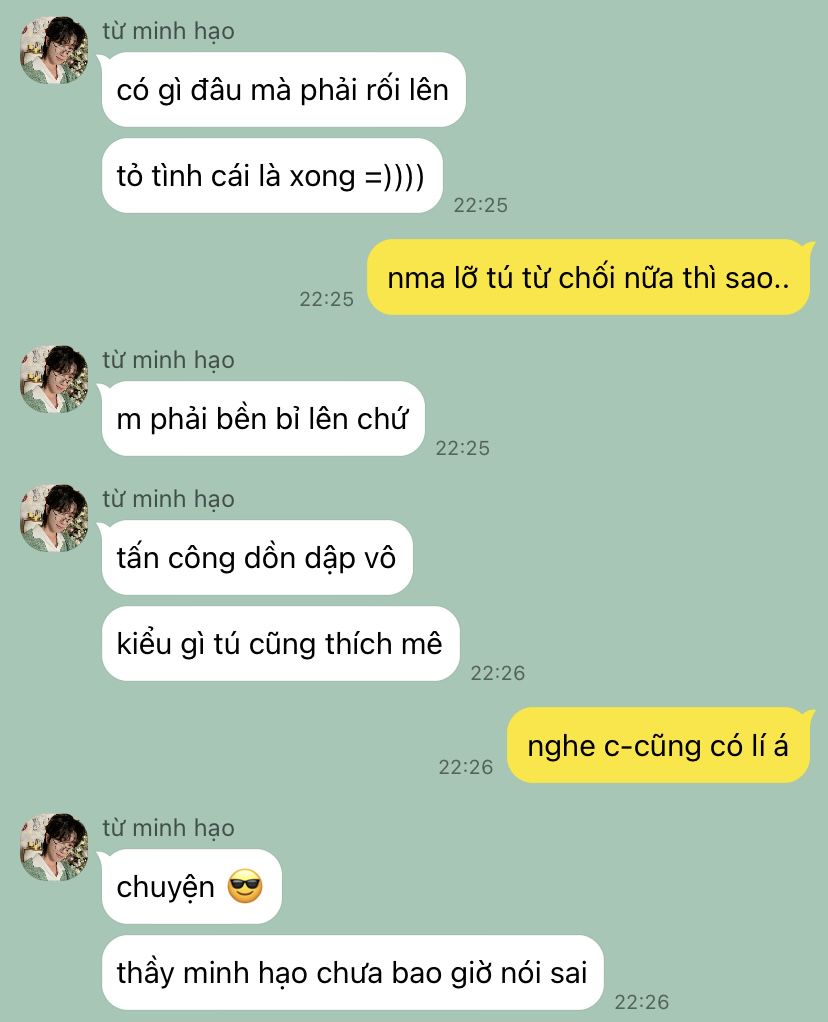The image size is (828, 1022).
Task: Tap the avatar next to "m phải bền bỉ lên chứ"
Action: (54, 379)
